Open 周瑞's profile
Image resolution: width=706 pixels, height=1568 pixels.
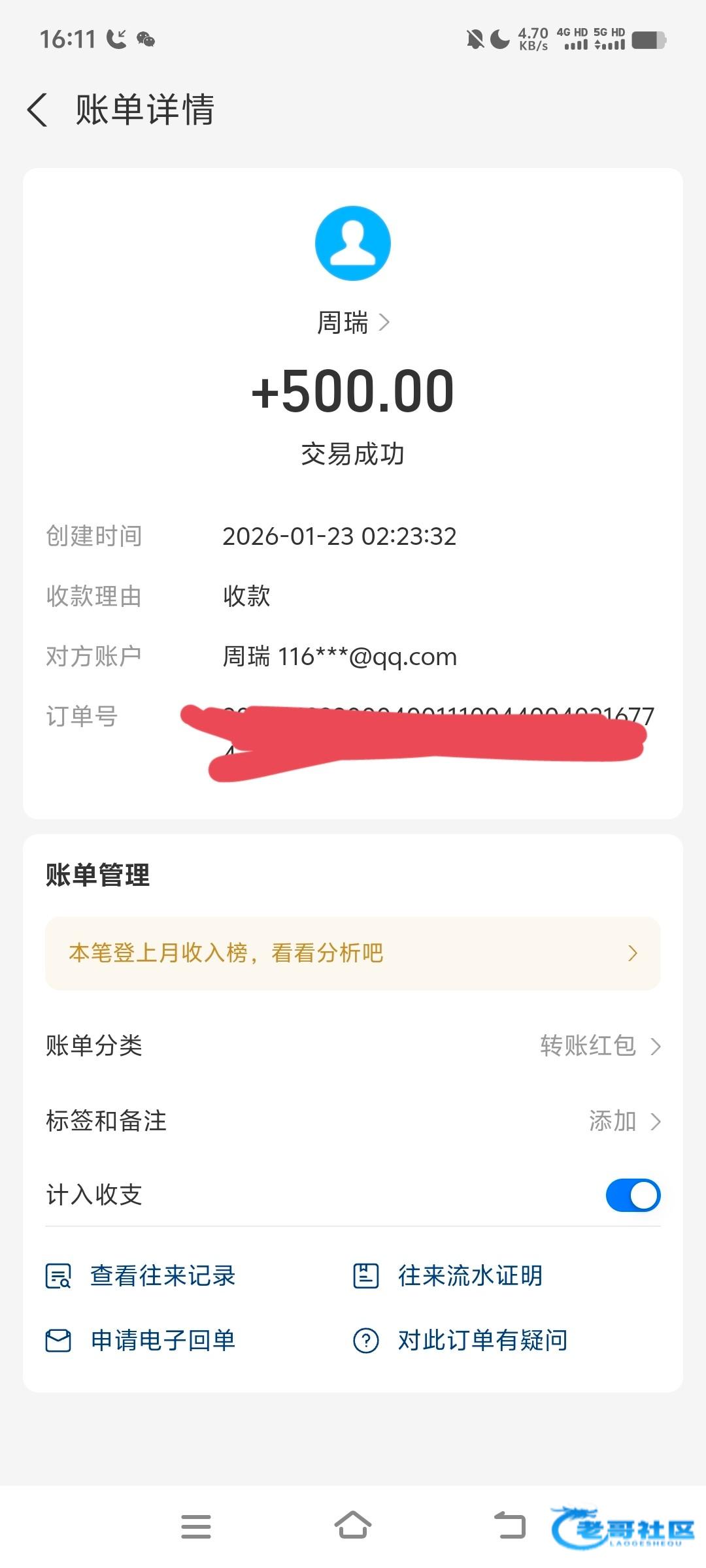tap(353, 323)
